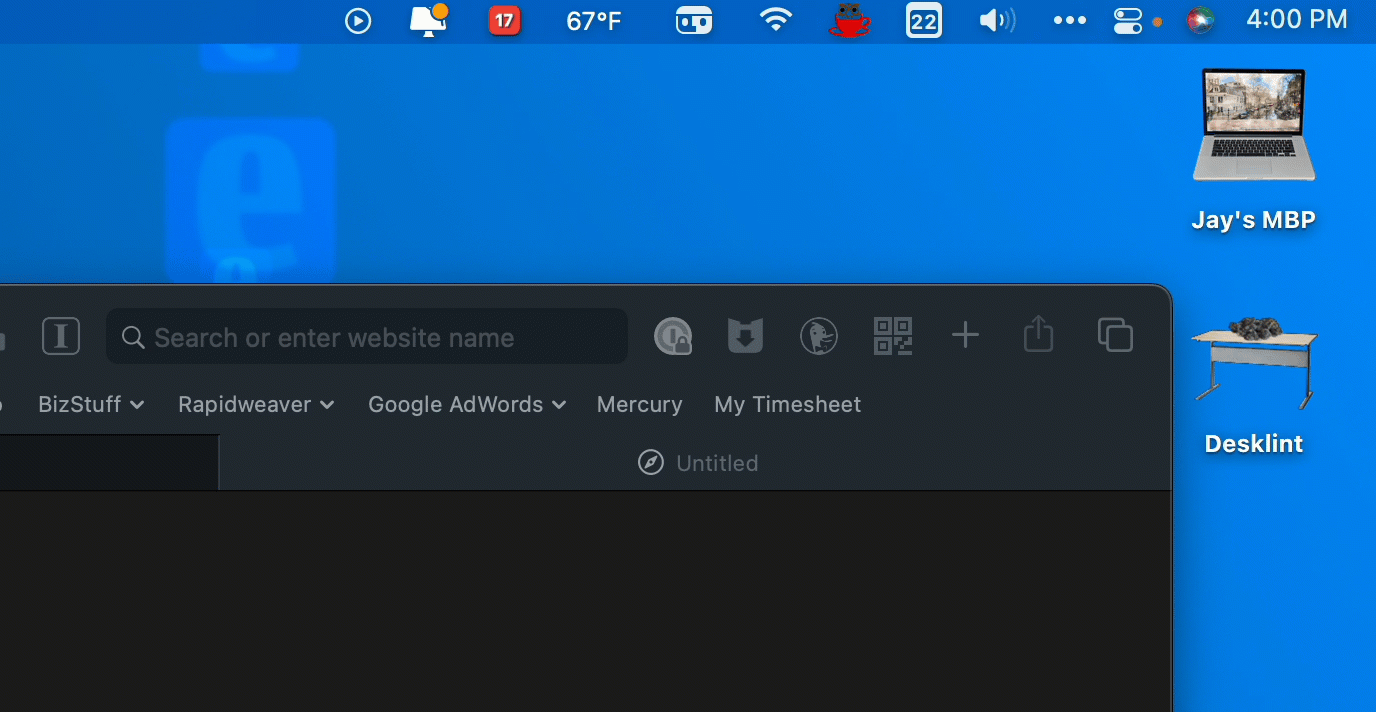Image resolution: width=1376 pixels, height=712 pixels.
Task: Open the DuckDuckGo extension icon
Action: 819,336
